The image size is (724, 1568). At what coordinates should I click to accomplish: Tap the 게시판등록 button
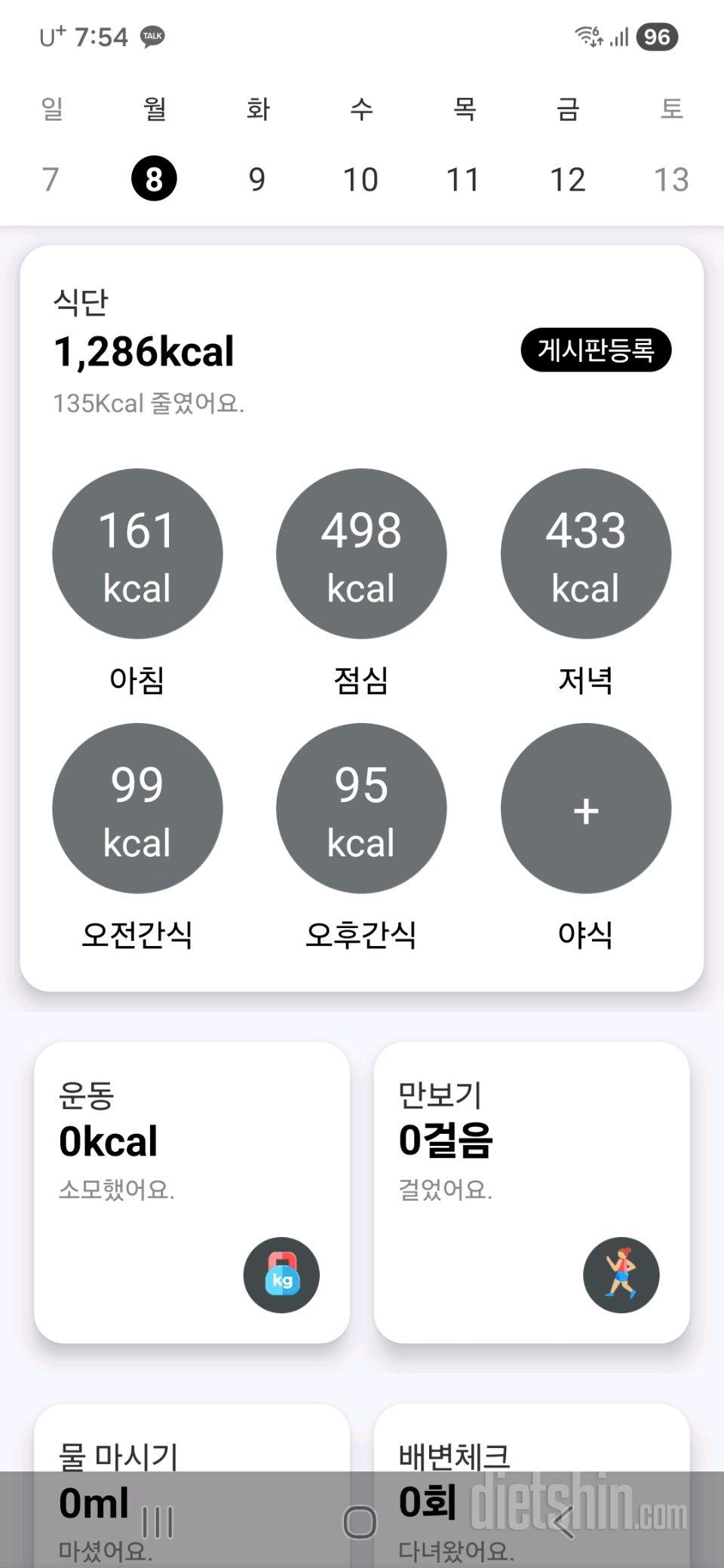[596, 350]
